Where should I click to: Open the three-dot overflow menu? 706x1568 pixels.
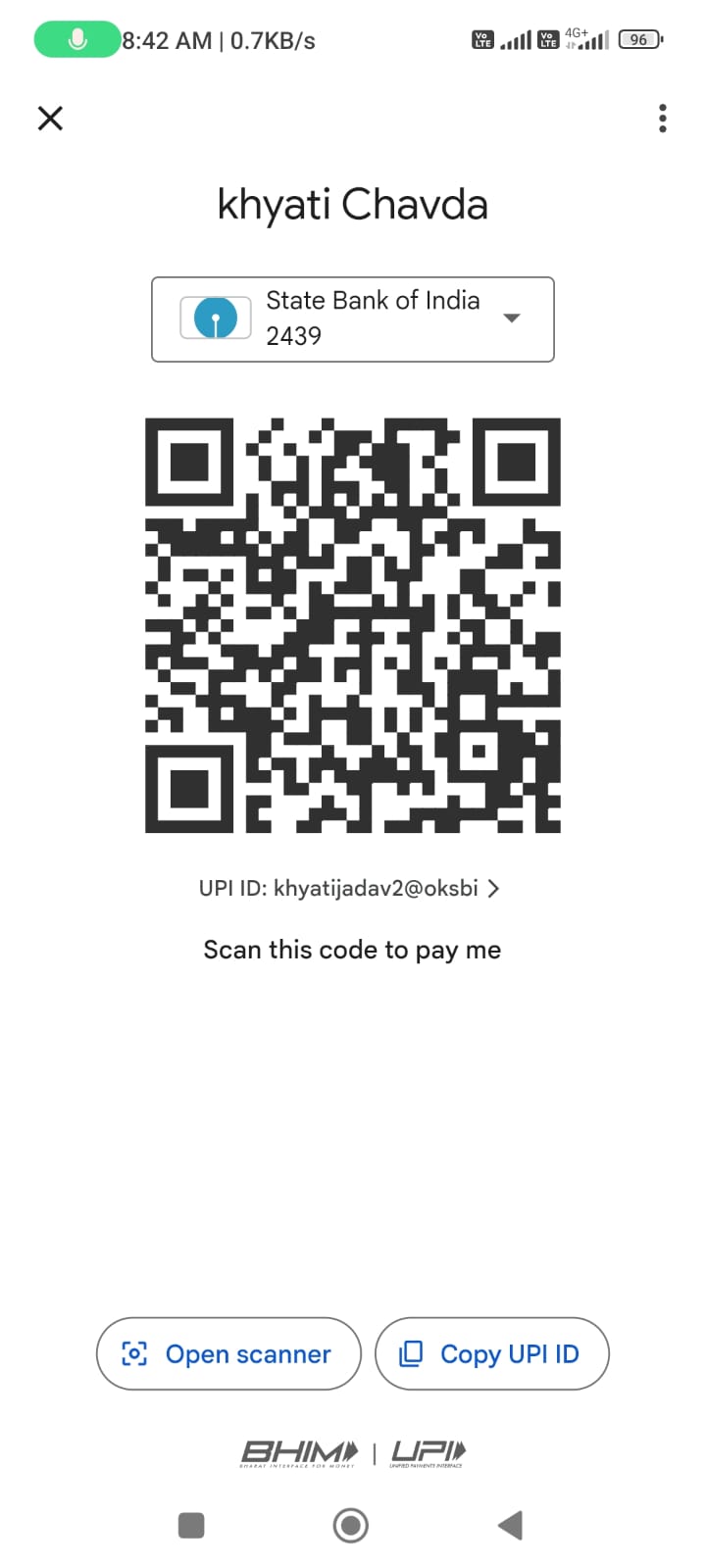663,119
